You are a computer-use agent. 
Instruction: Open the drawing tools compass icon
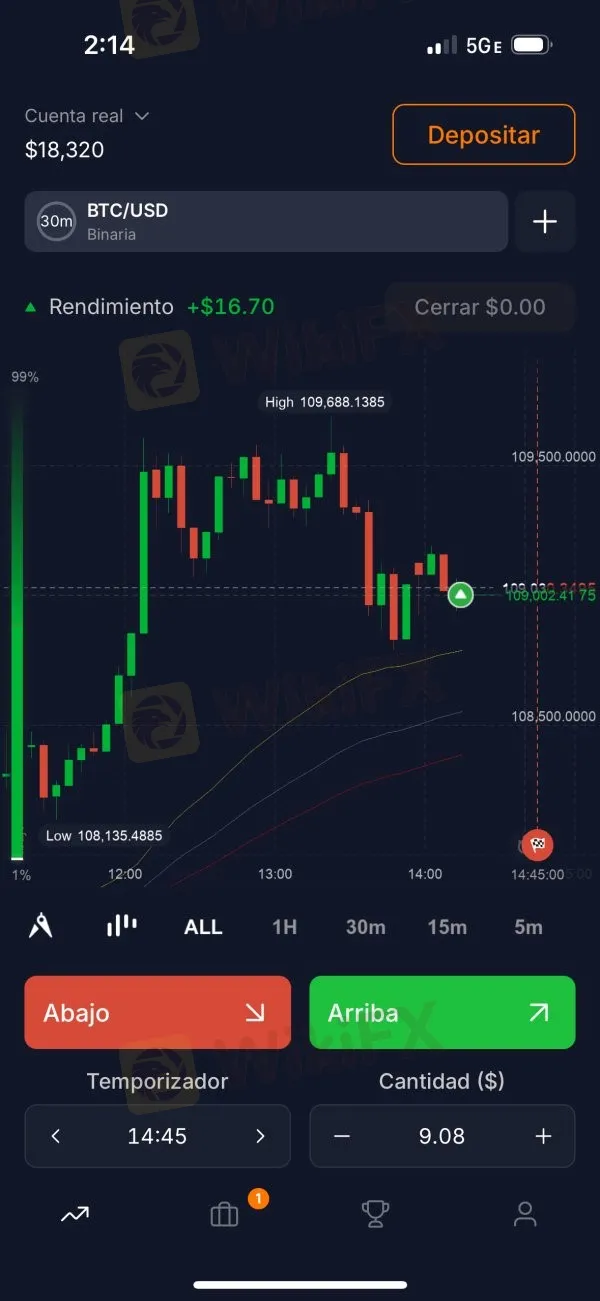tap(41, 926)
